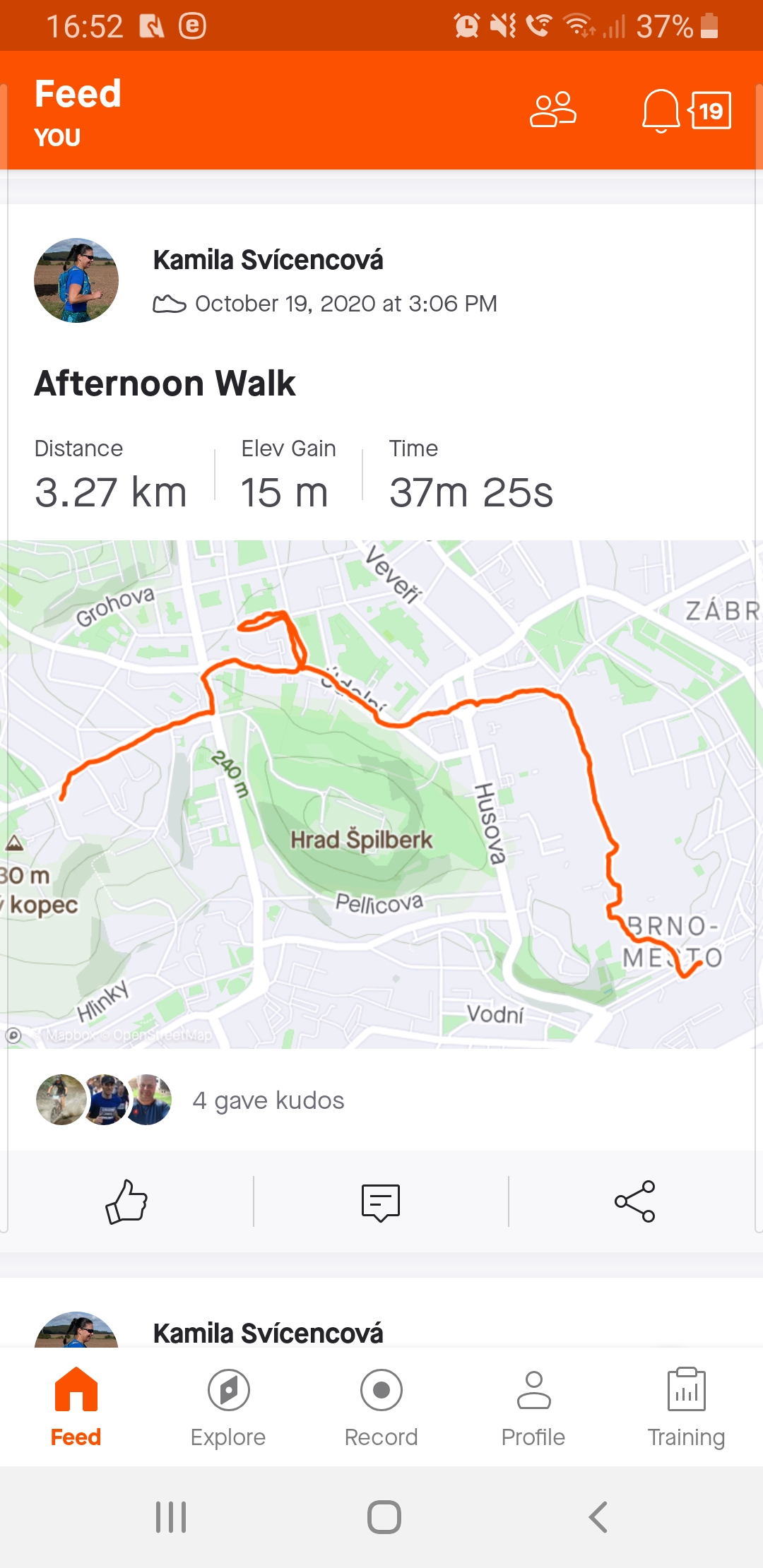
Task: Switch to the Training tab
Action: [x=687, y=1407]
